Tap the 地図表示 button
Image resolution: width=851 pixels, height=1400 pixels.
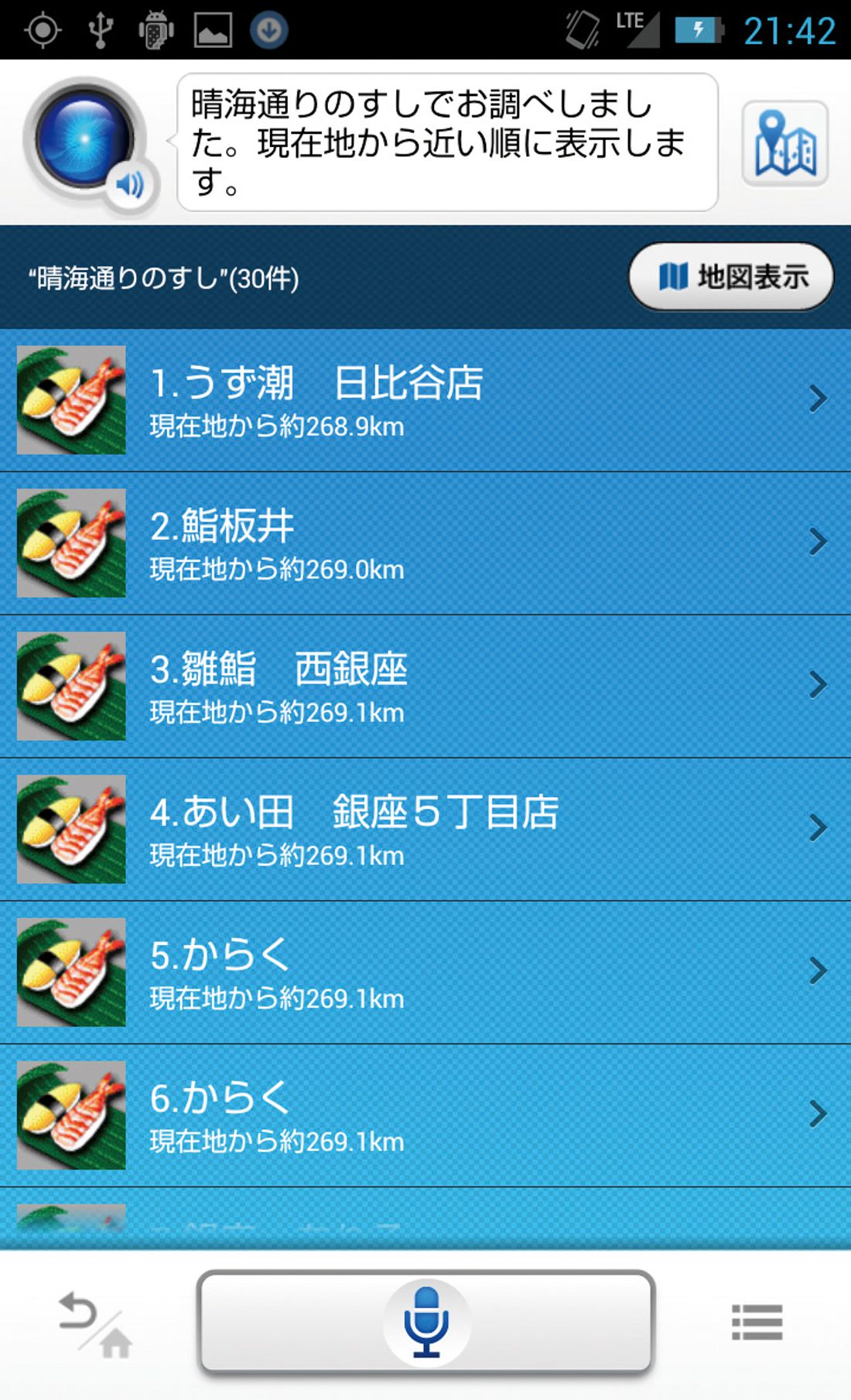(731, 276)
